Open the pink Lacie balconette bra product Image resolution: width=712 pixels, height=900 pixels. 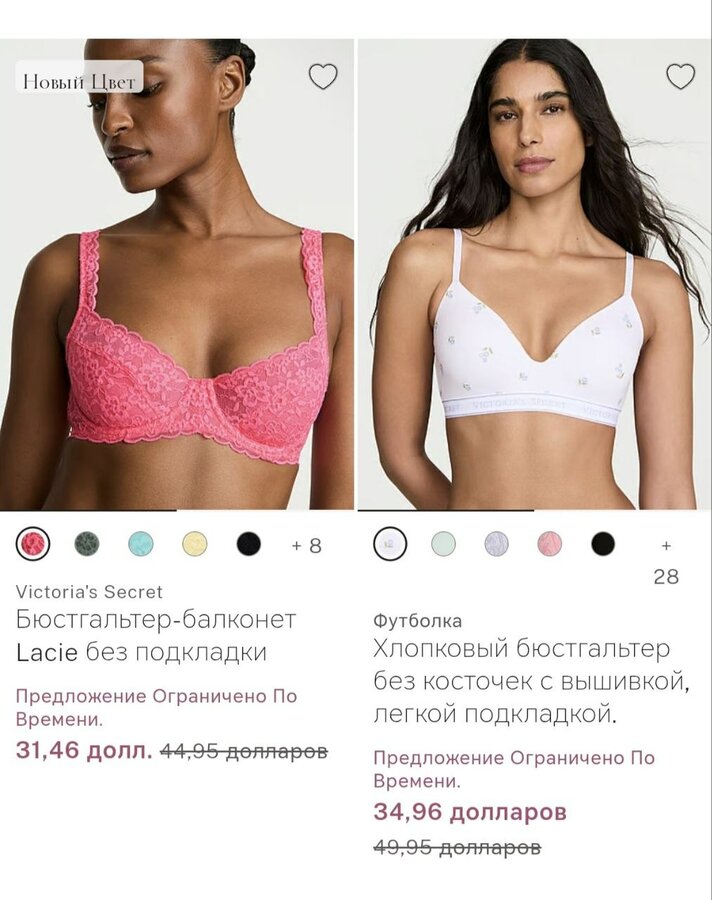pyautogui.click(x=177, y=274)
